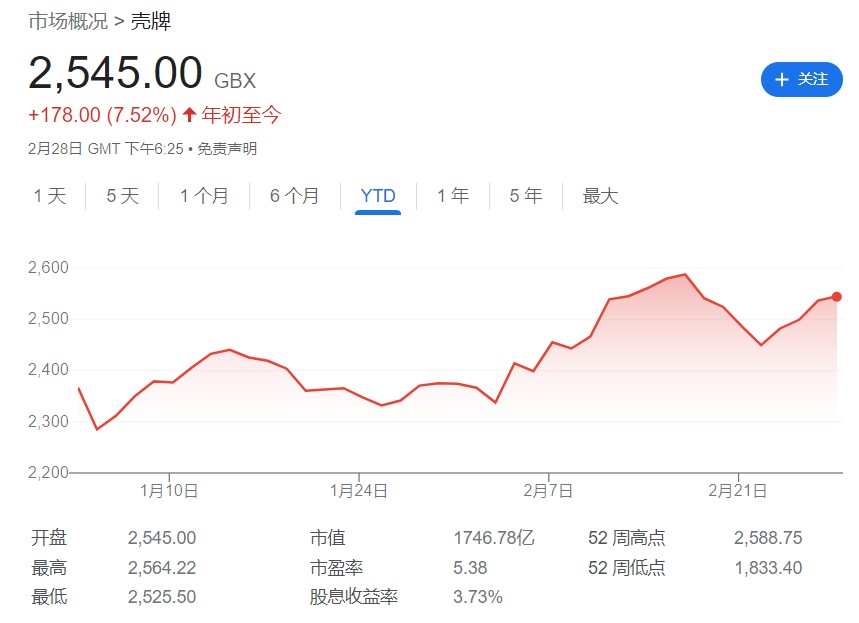Switch to the 5 天 range tab

click(123, 196)
